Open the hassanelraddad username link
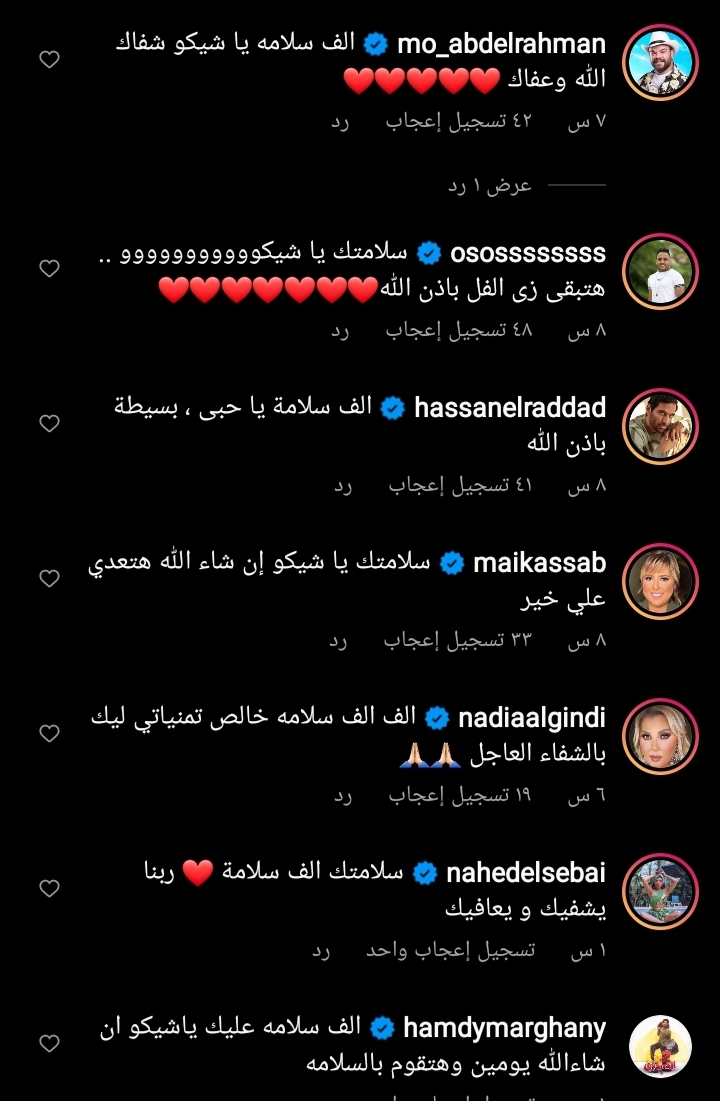The image size is (720, 1101). point(510,408)
